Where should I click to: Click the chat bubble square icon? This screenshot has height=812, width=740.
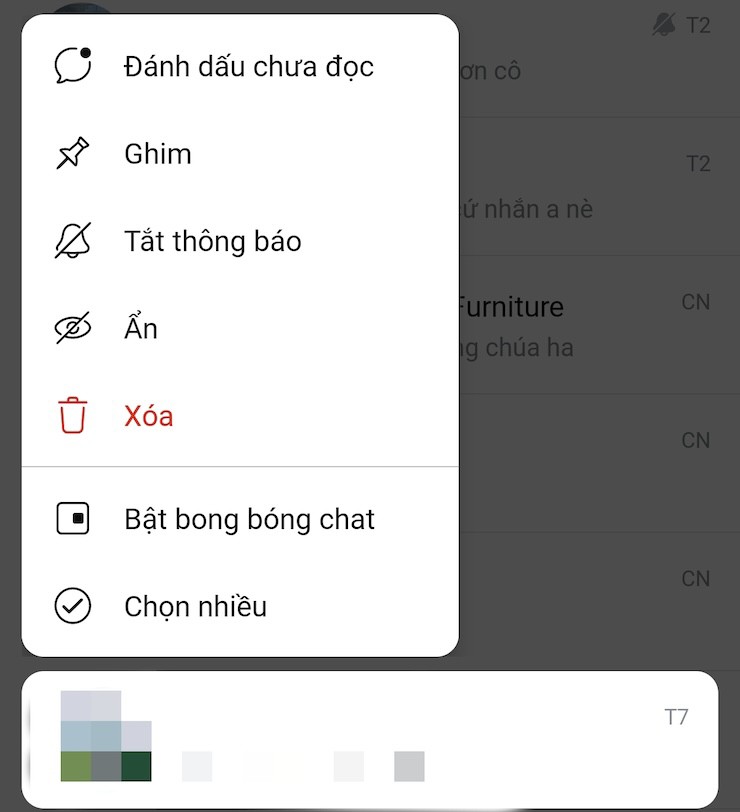(74, 518)
